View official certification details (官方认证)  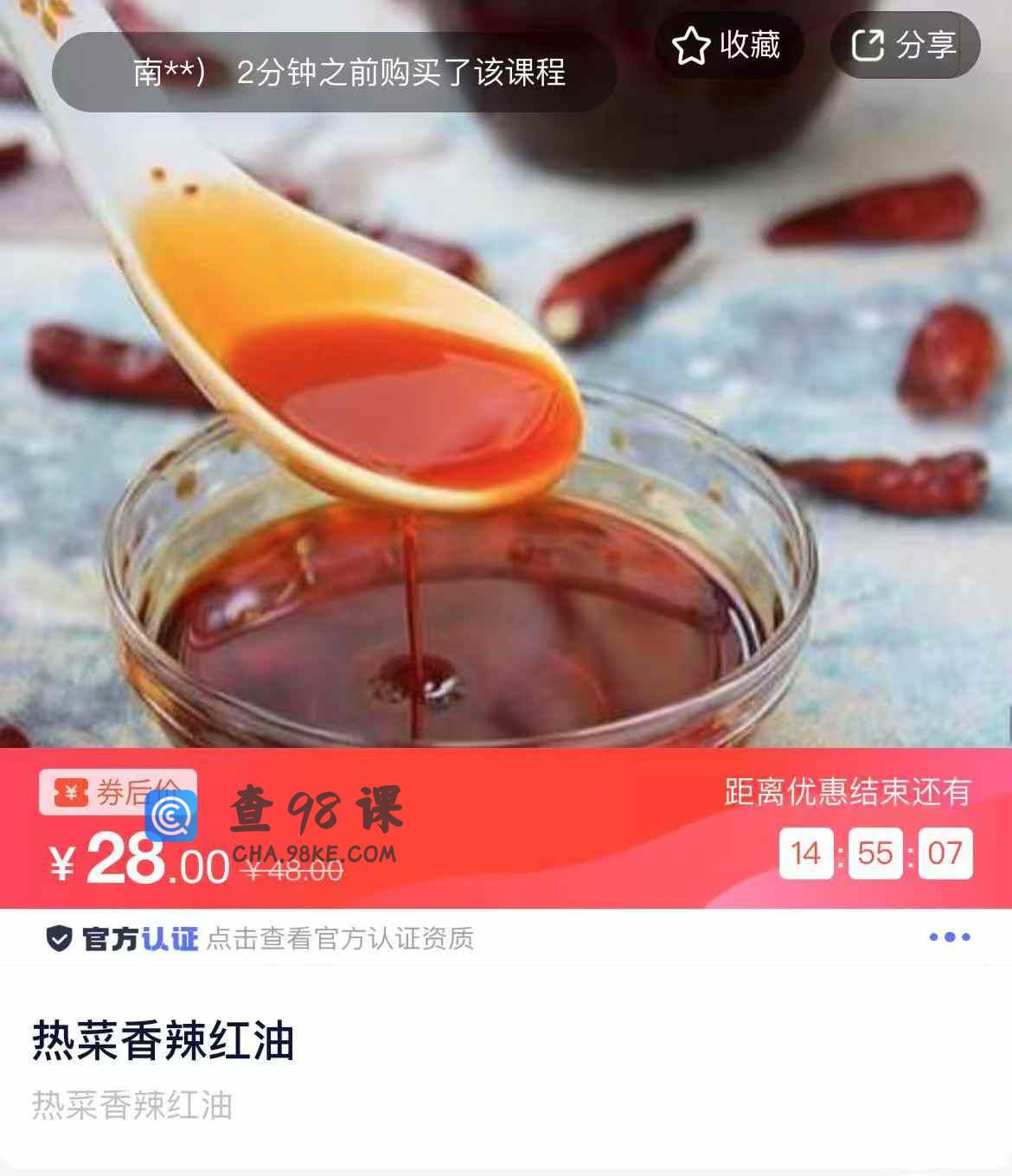[x=259, y=938]
